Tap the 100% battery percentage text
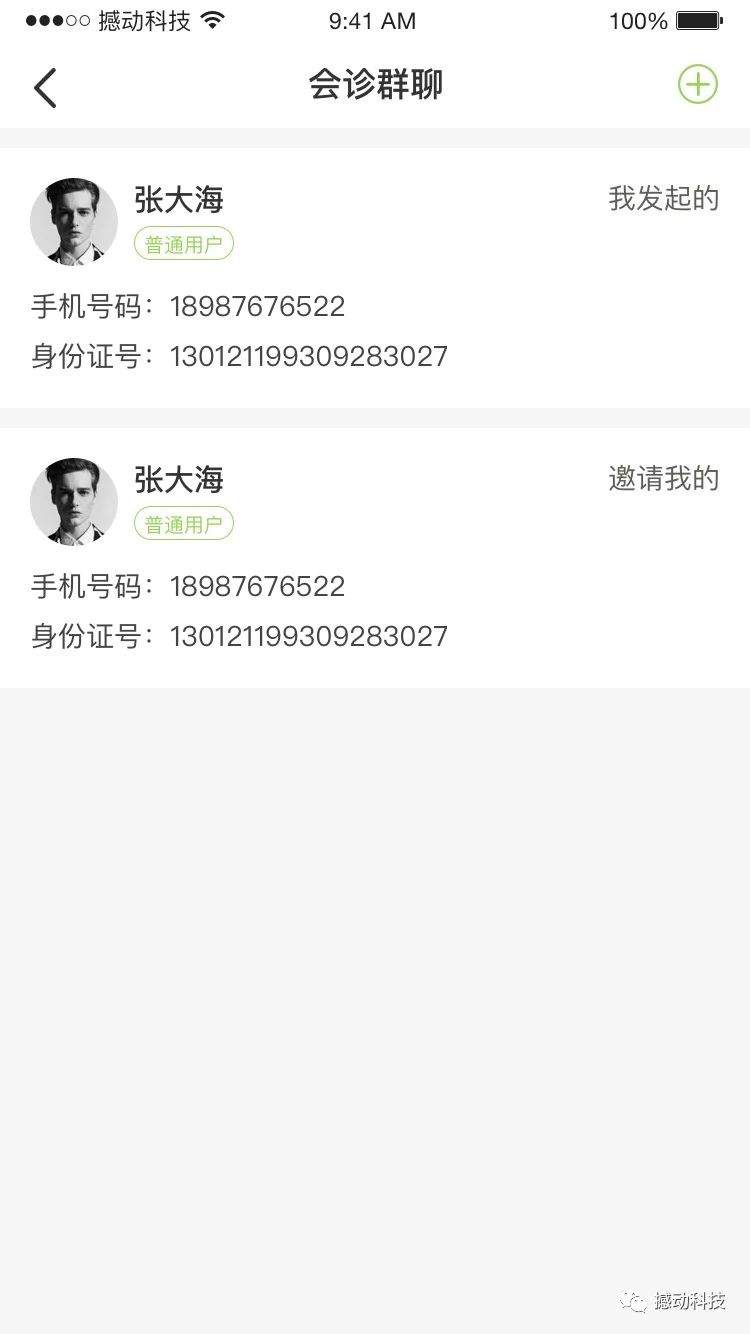The width and height of the screenshot is (750, 1334). click(x=637, y=20)
